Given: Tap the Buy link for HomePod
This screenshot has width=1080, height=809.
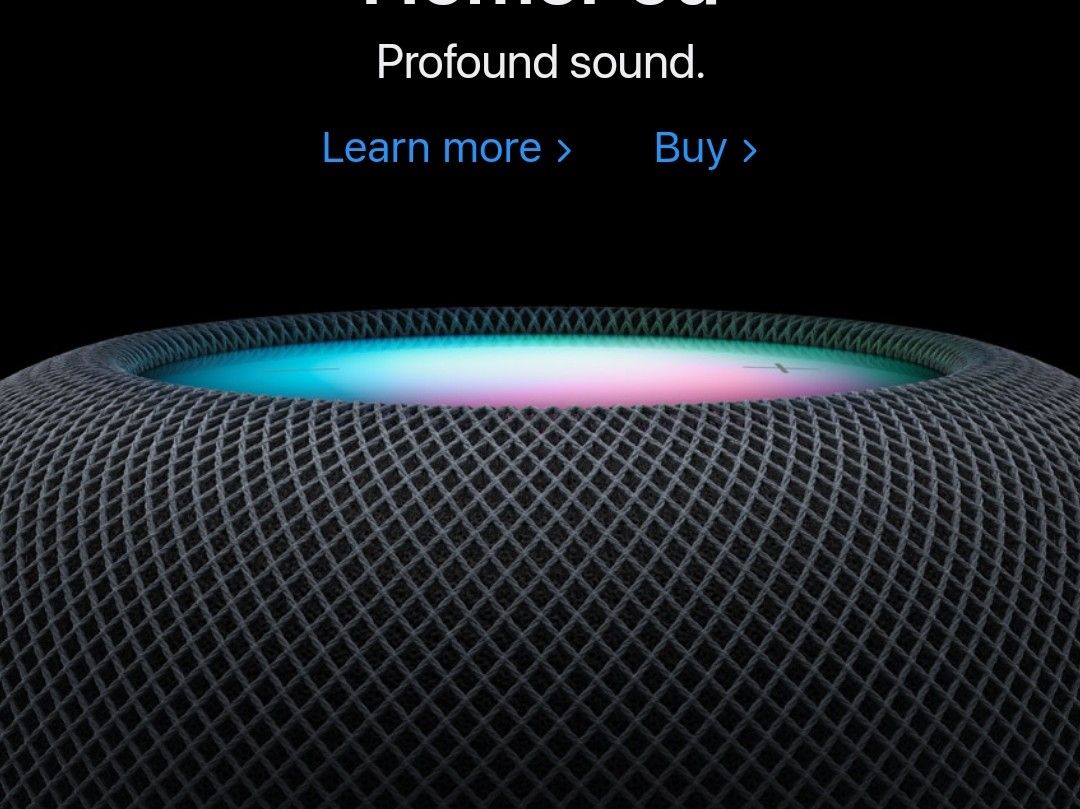Looking at the screenshot, I should point(705,149).
